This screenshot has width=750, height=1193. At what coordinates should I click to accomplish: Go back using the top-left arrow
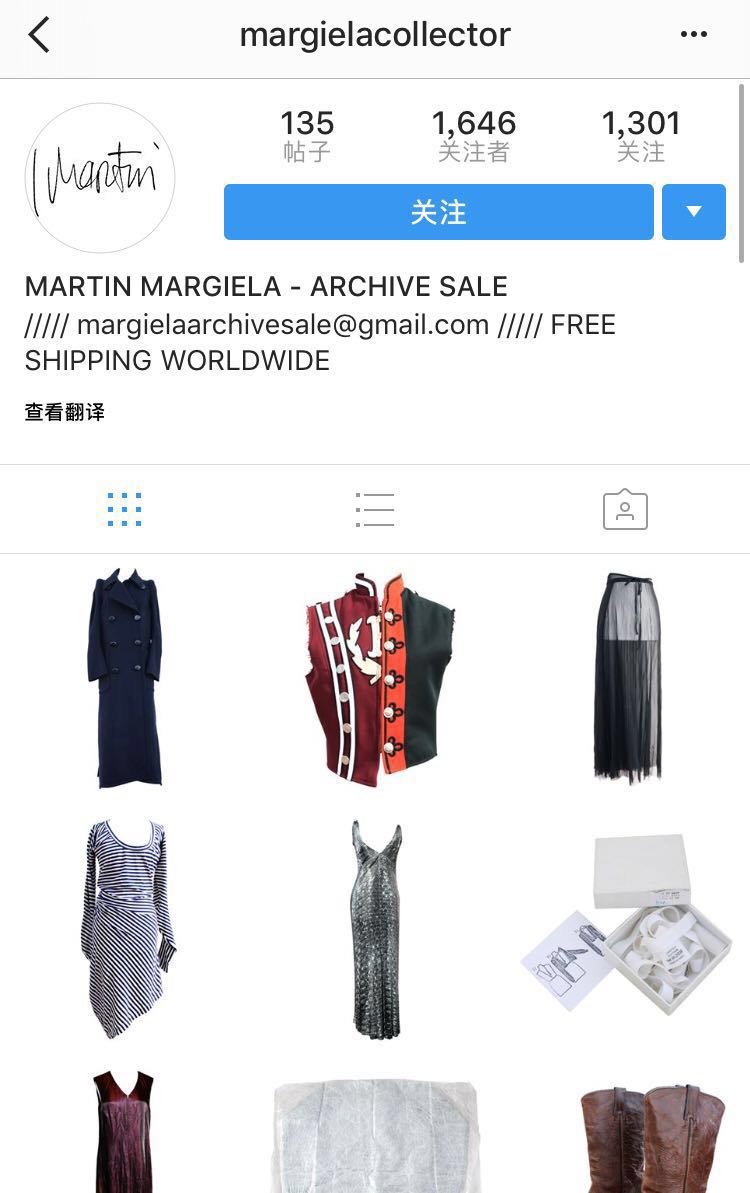click(x=39, y=35)
